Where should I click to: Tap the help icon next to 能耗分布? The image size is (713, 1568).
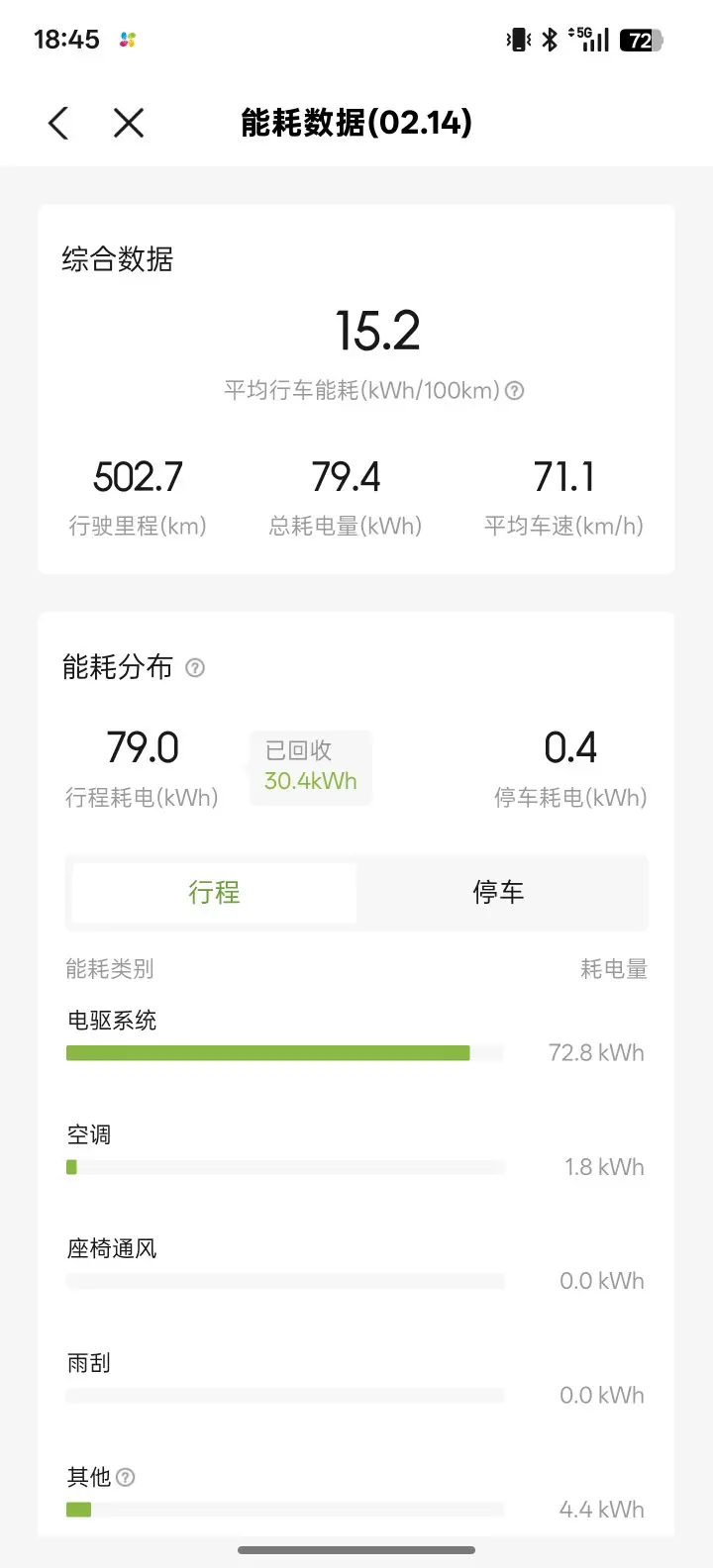point(195,667)
